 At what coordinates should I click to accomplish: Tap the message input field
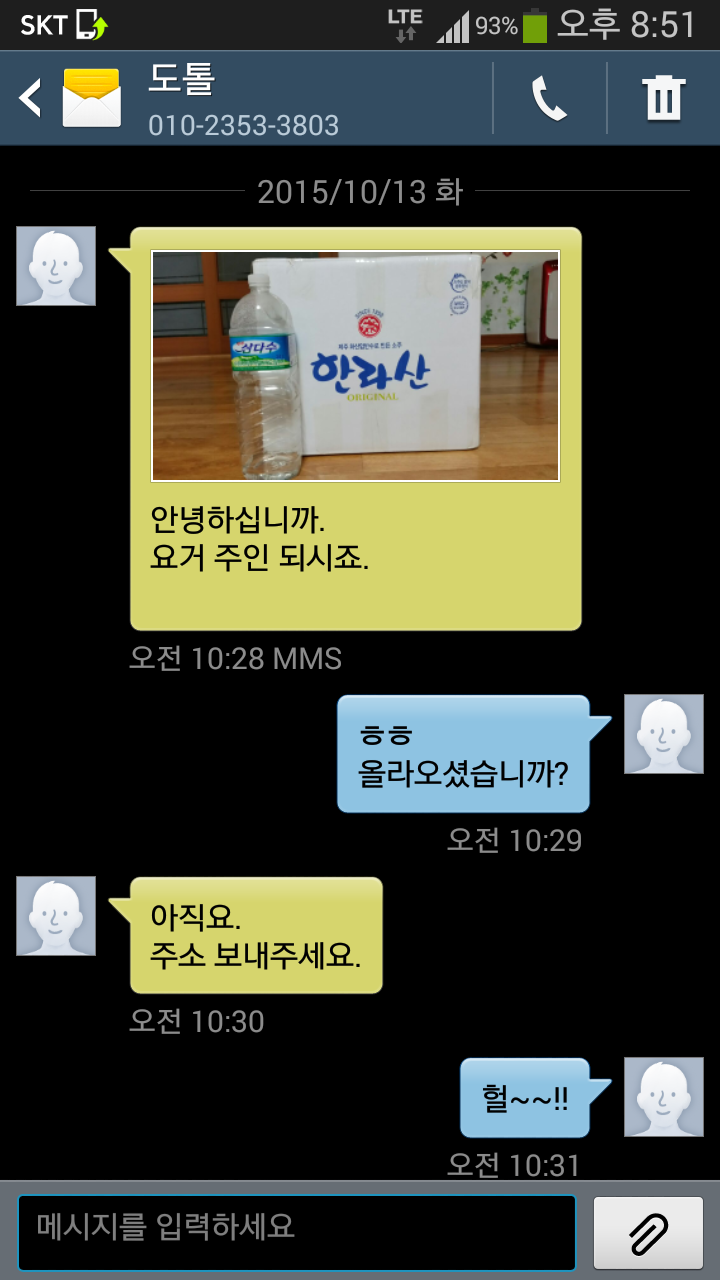(x=297, y=1232)
